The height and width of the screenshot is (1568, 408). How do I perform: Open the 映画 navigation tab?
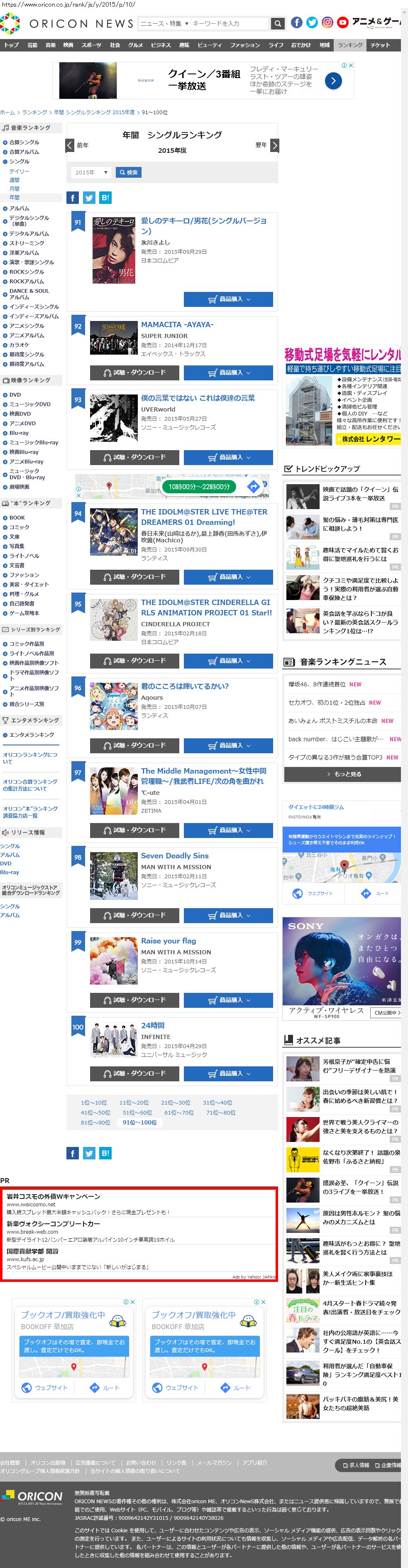coord(68,45)
